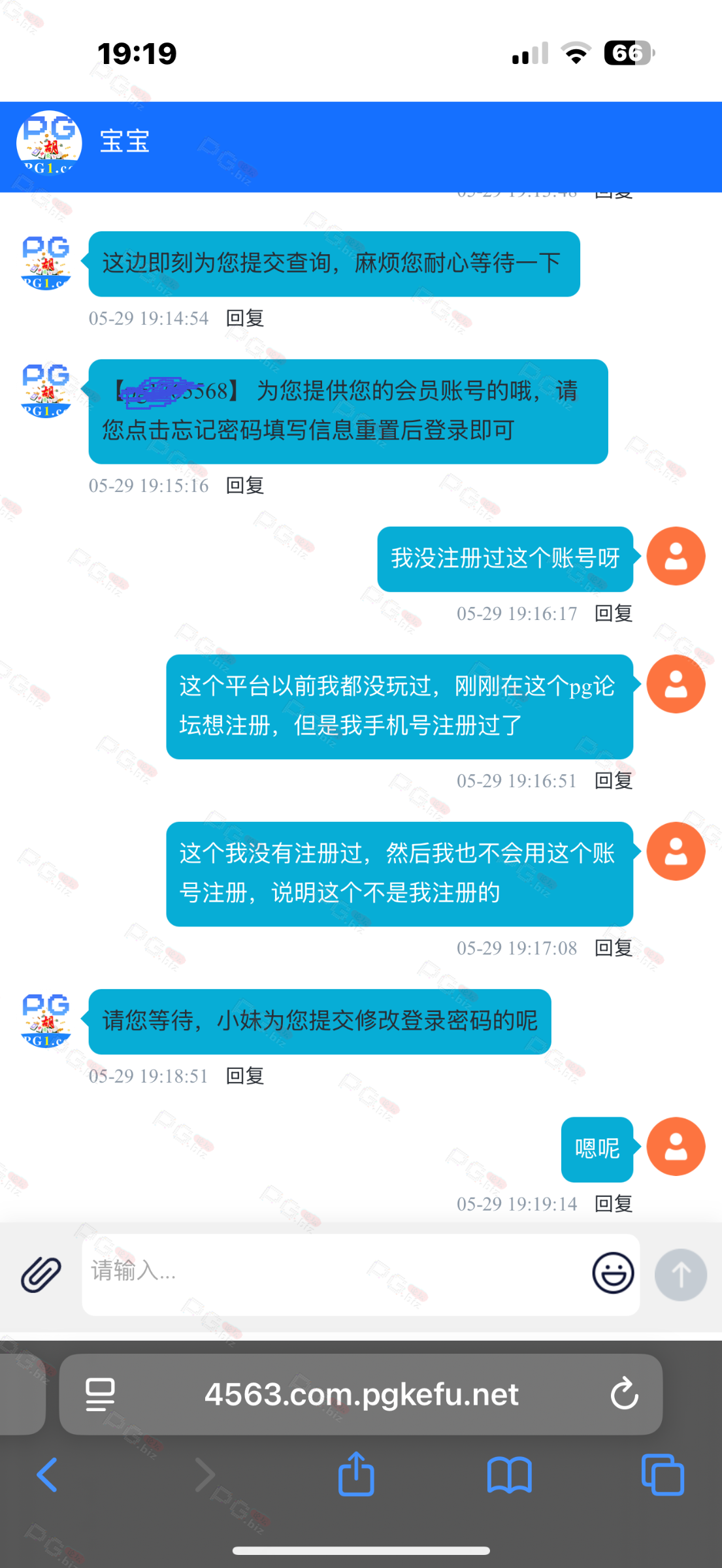
Task: Open the attachment paperclip icon
Action: (x=41, y=1274)
